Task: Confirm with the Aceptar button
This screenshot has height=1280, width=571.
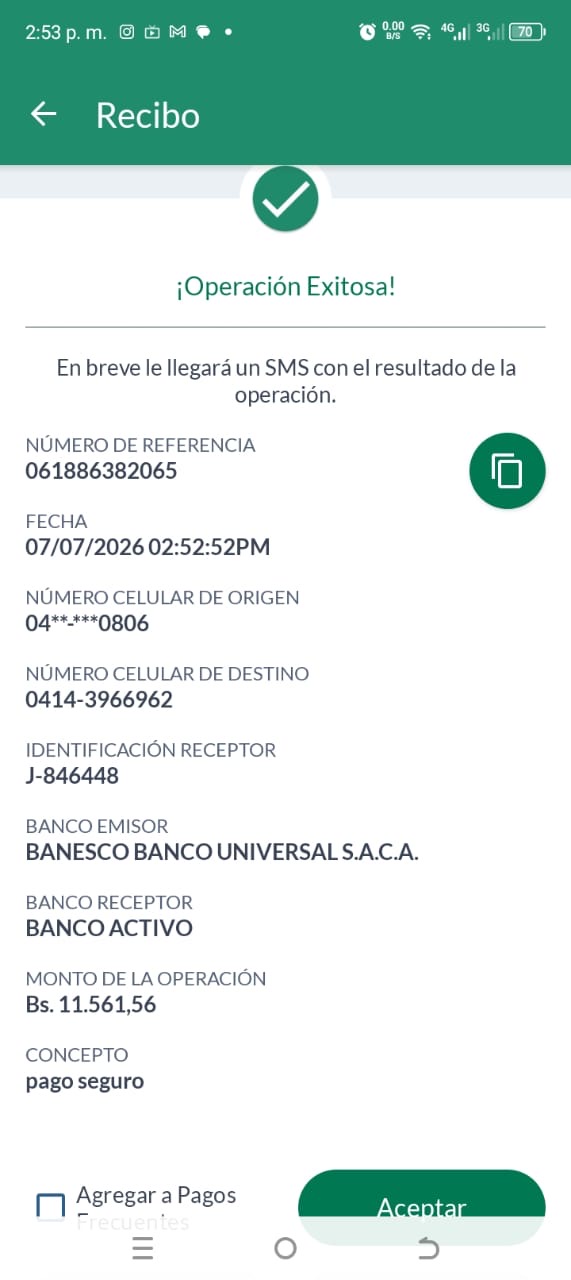Action: [422, 1207]
